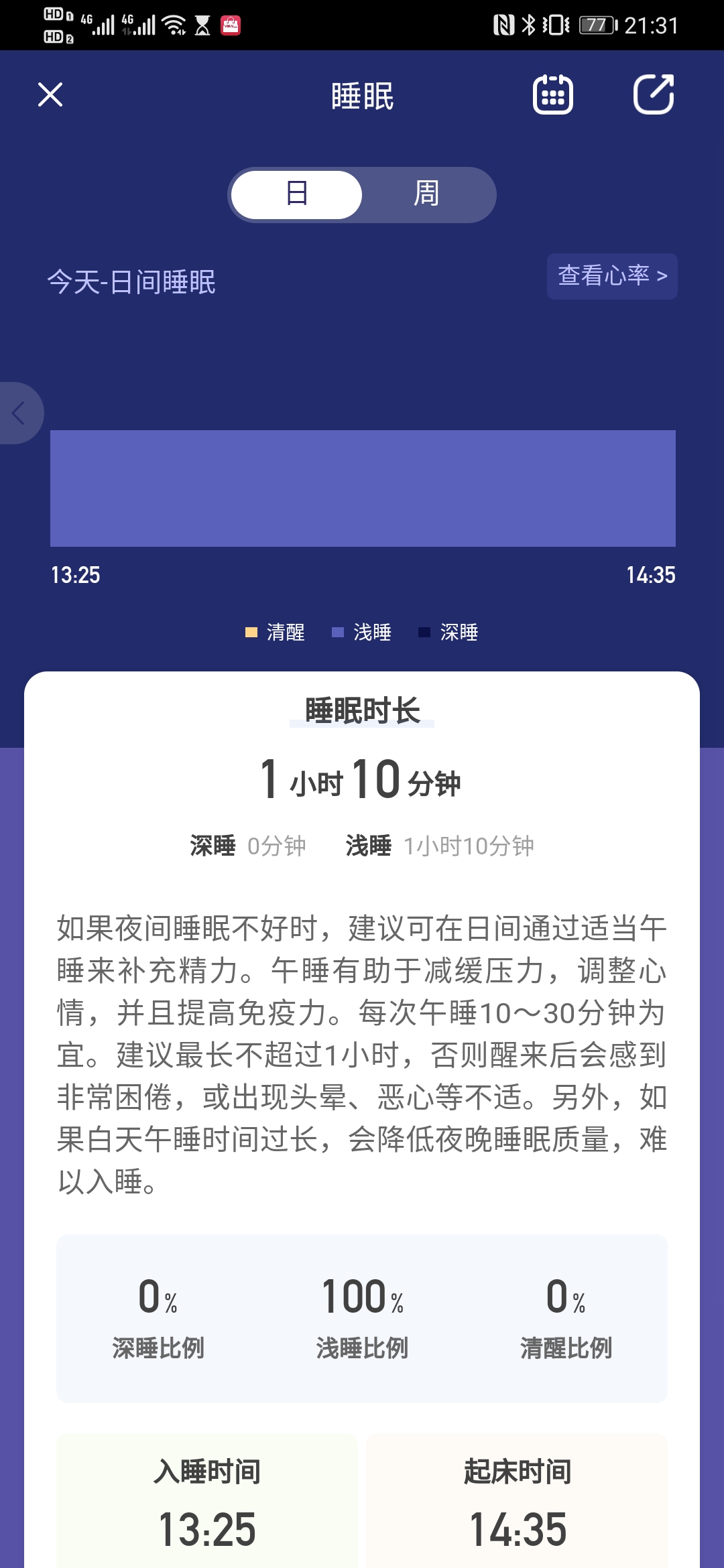Open 查看心率 heart rate details

pyautogui.click(x=611, y=277)
